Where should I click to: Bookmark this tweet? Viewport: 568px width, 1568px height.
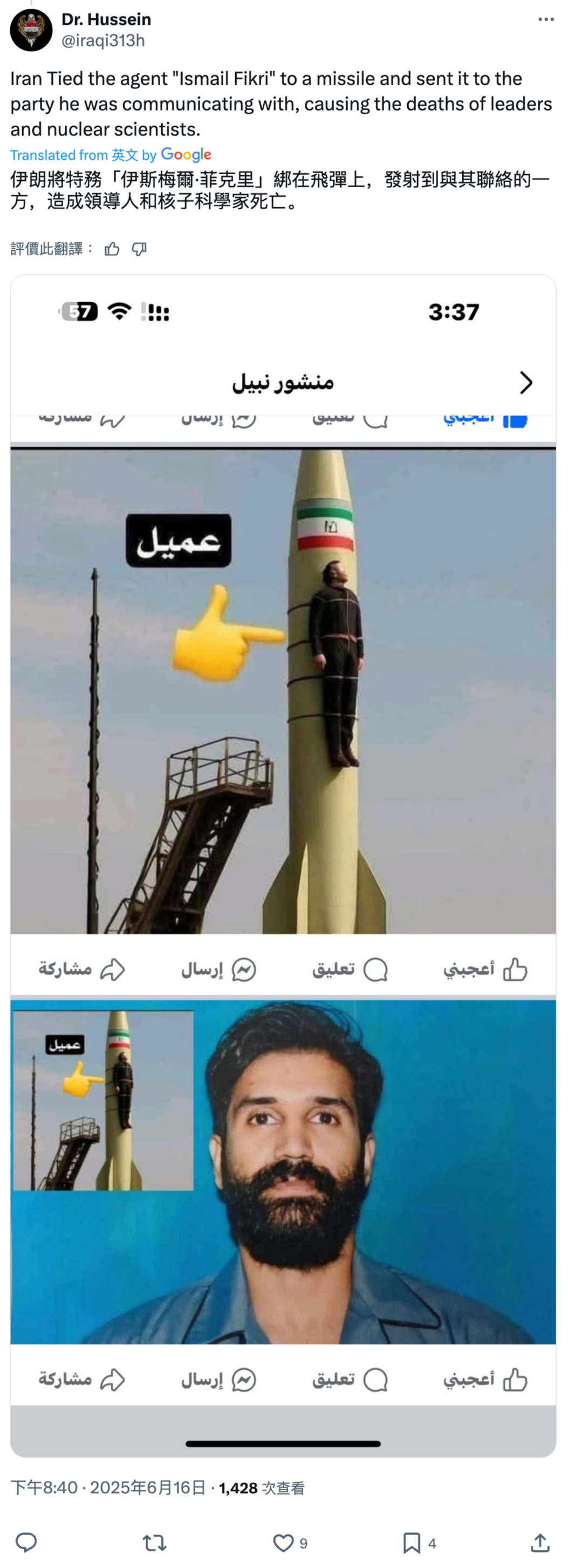coord(412,1542)
